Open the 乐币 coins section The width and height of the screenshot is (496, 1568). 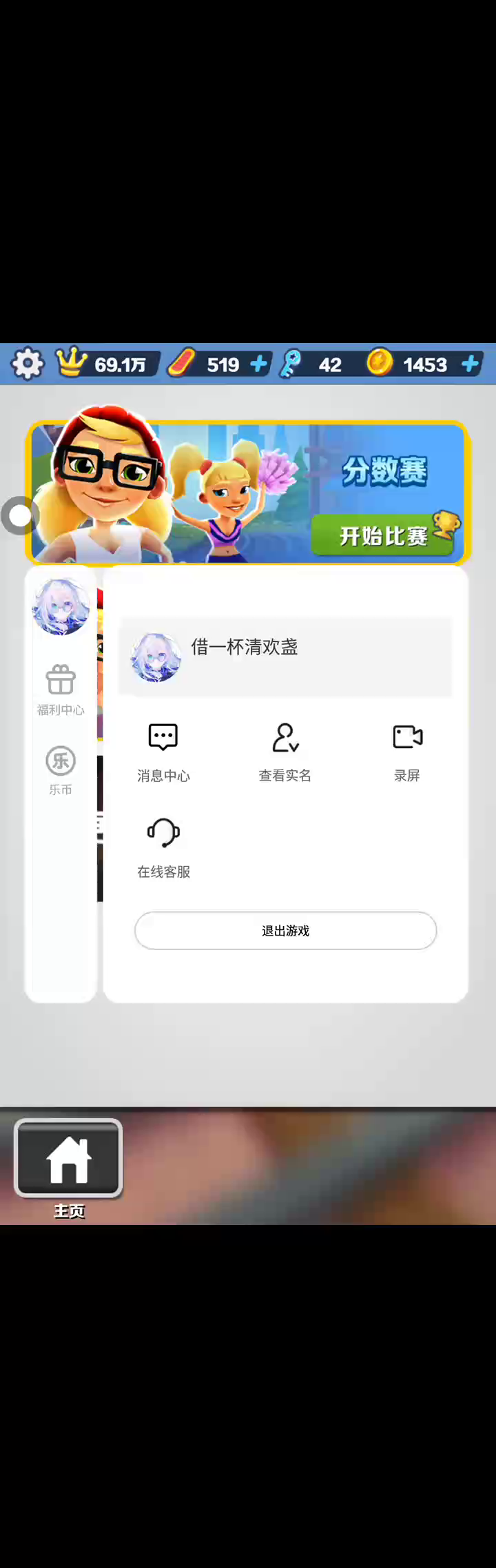pyautogui.click(x=61, y=770)
